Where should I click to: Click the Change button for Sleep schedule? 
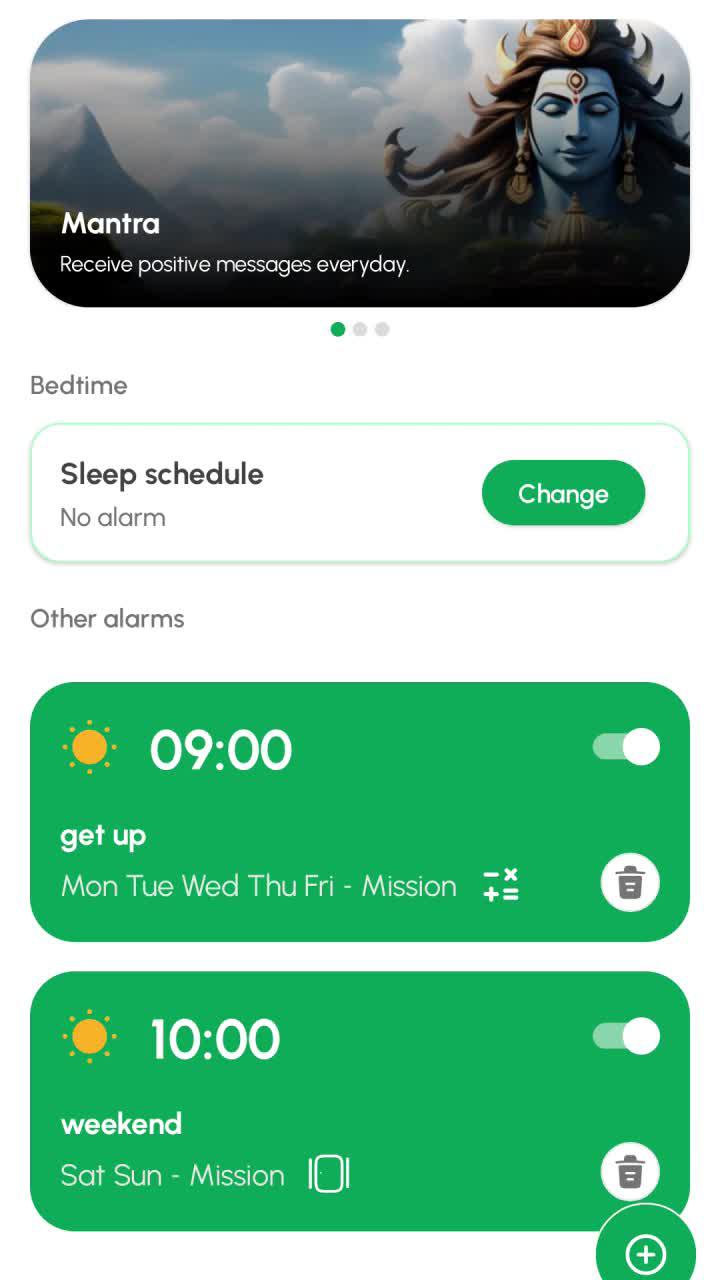pos(563,492)
